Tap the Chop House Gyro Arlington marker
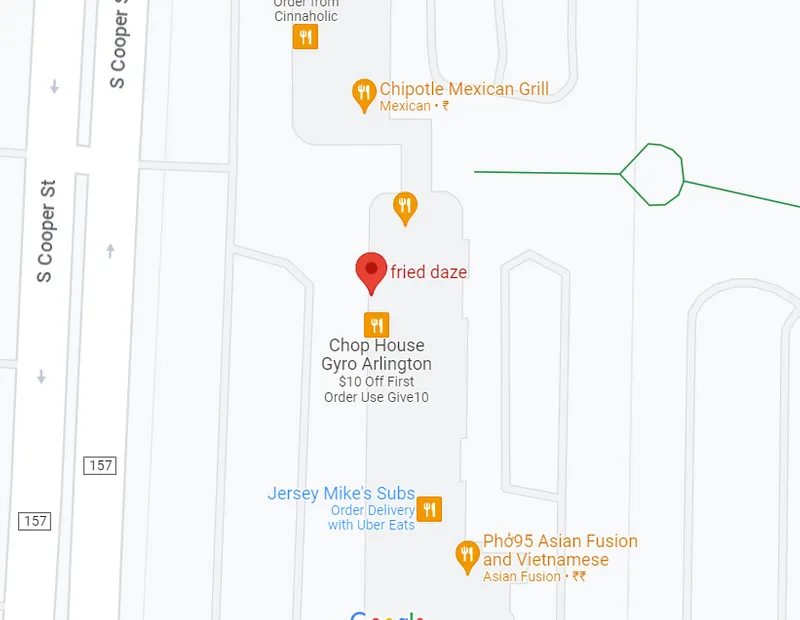This screenshot has width=800, height=620. [x=377, y=325]
